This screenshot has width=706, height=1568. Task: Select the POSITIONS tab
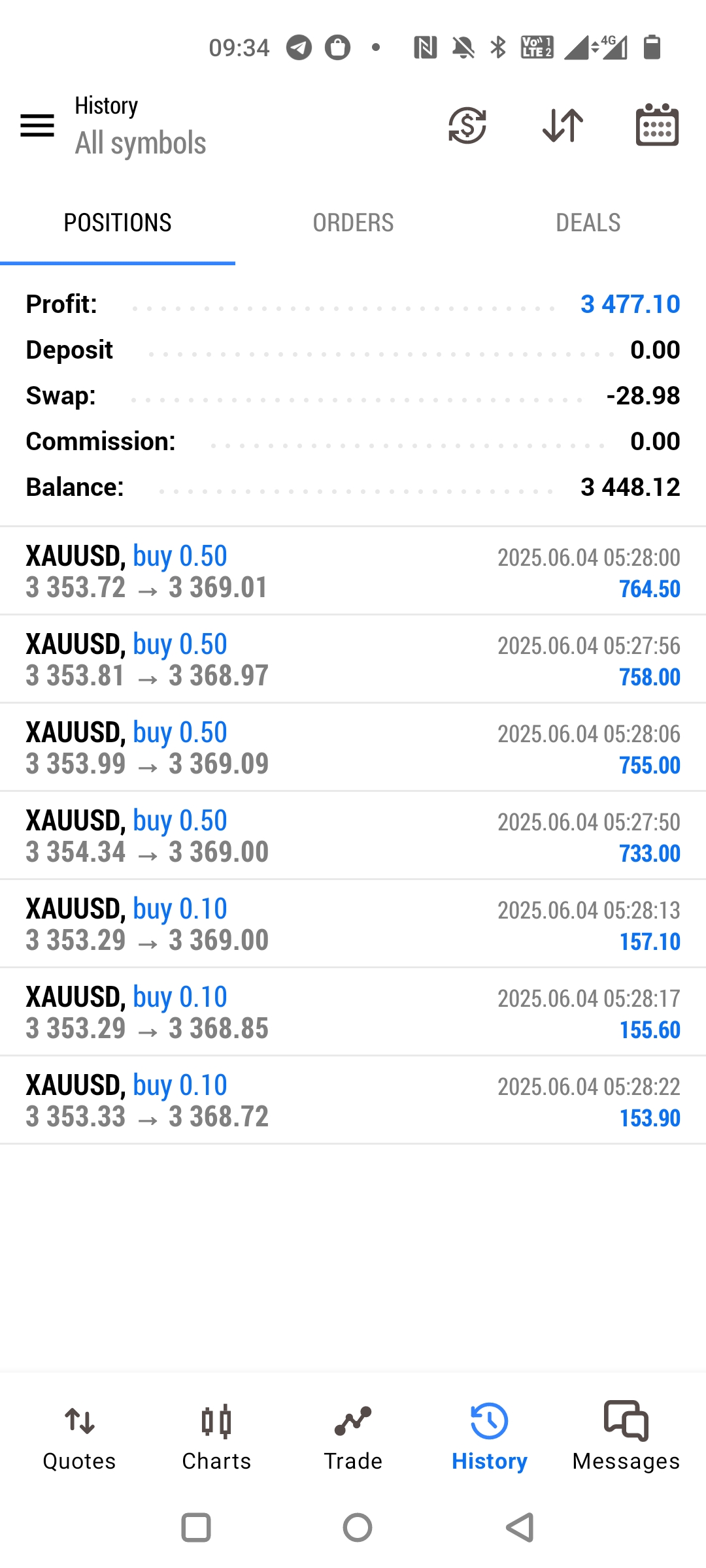coord(118,223)
